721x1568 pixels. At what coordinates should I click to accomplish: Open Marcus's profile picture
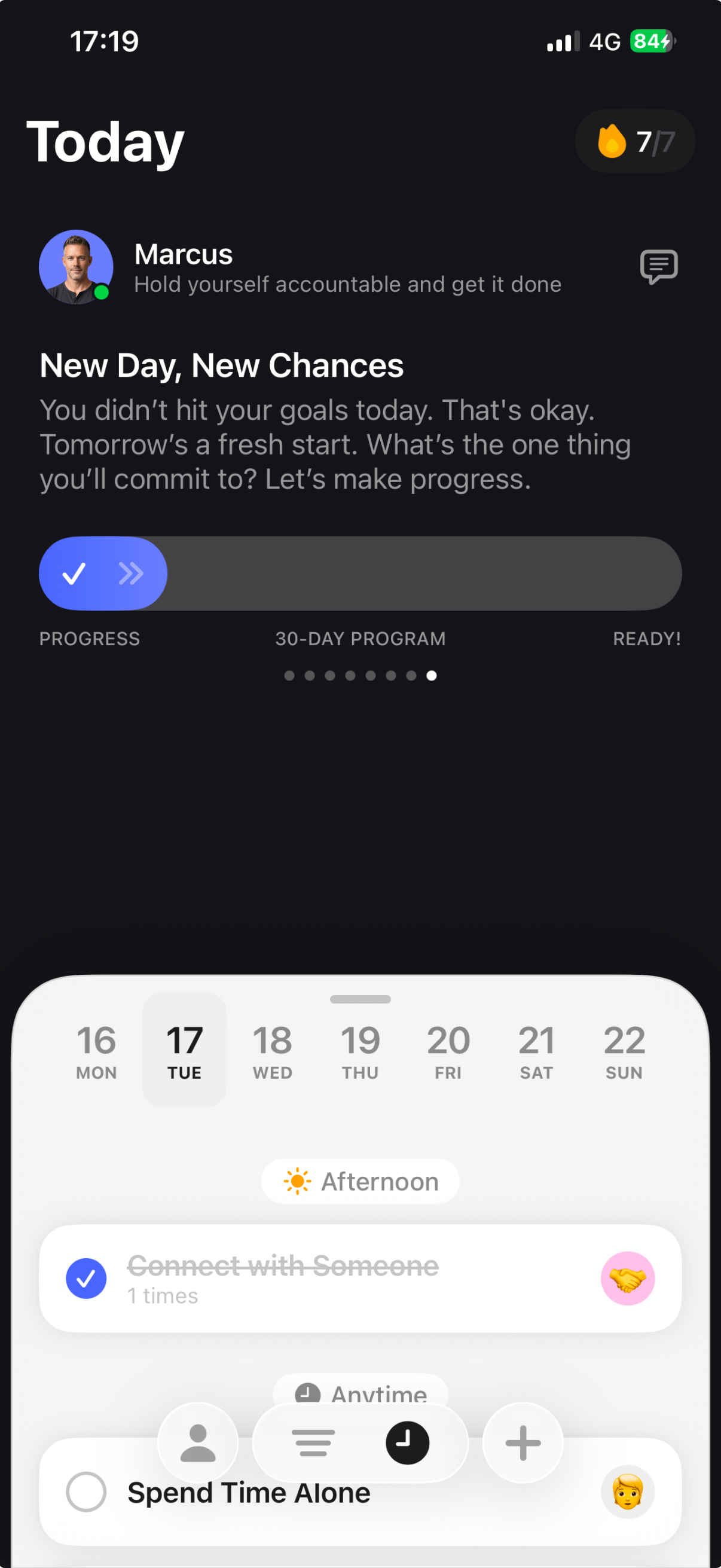click(x=75, y=267)
